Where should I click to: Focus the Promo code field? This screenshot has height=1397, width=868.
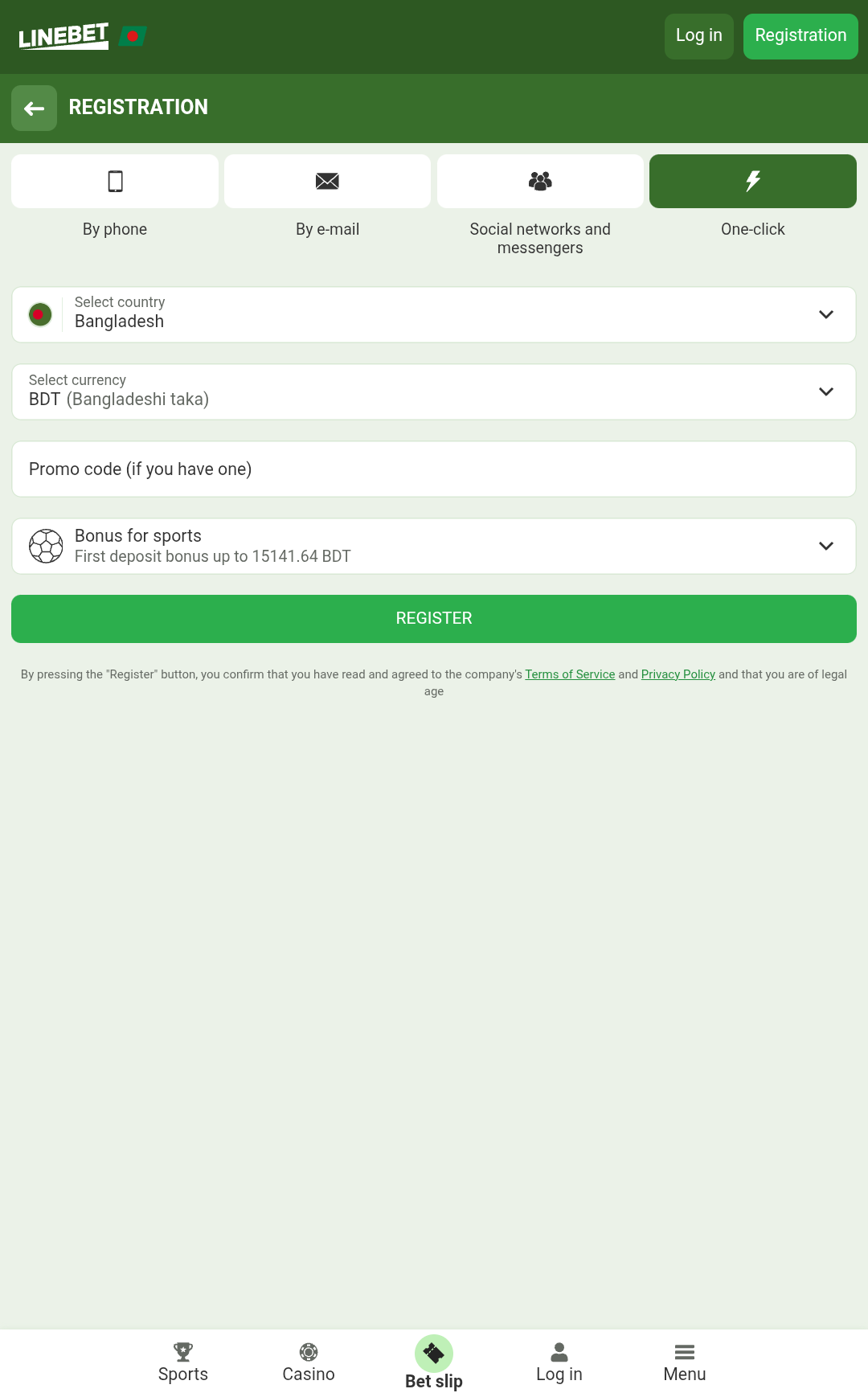pos(434,469)
